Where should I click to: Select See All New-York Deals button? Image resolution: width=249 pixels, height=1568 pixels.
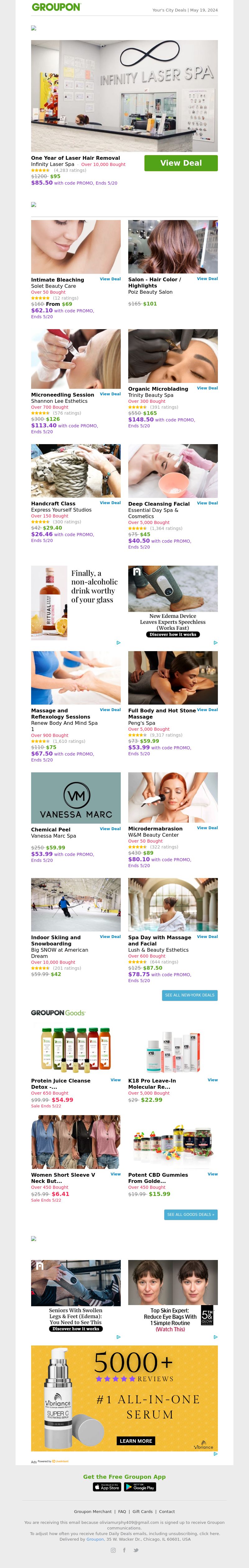189,995
